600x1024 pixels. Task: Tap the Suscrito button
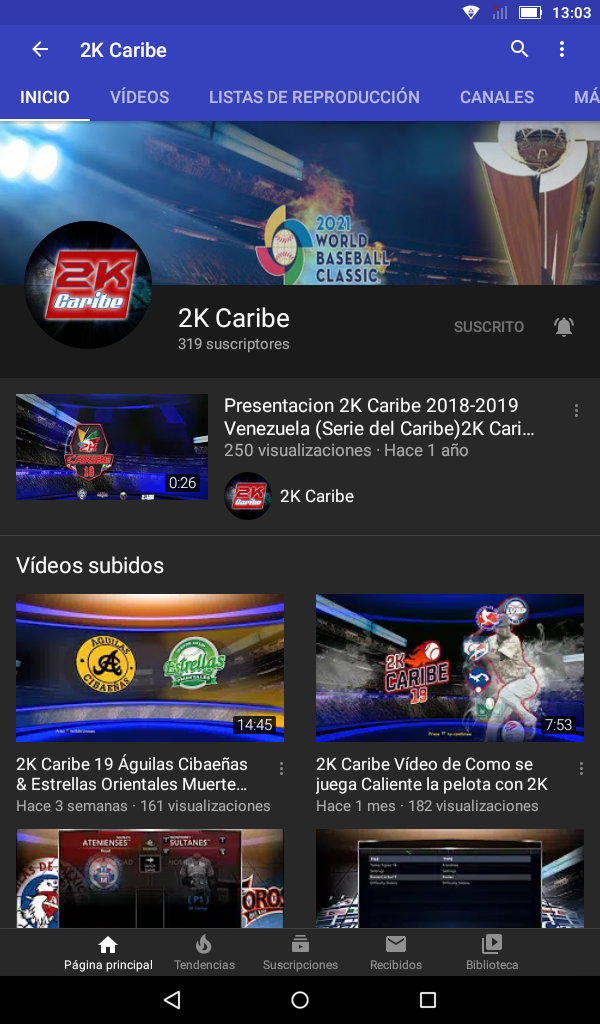[x=489, y=327]
